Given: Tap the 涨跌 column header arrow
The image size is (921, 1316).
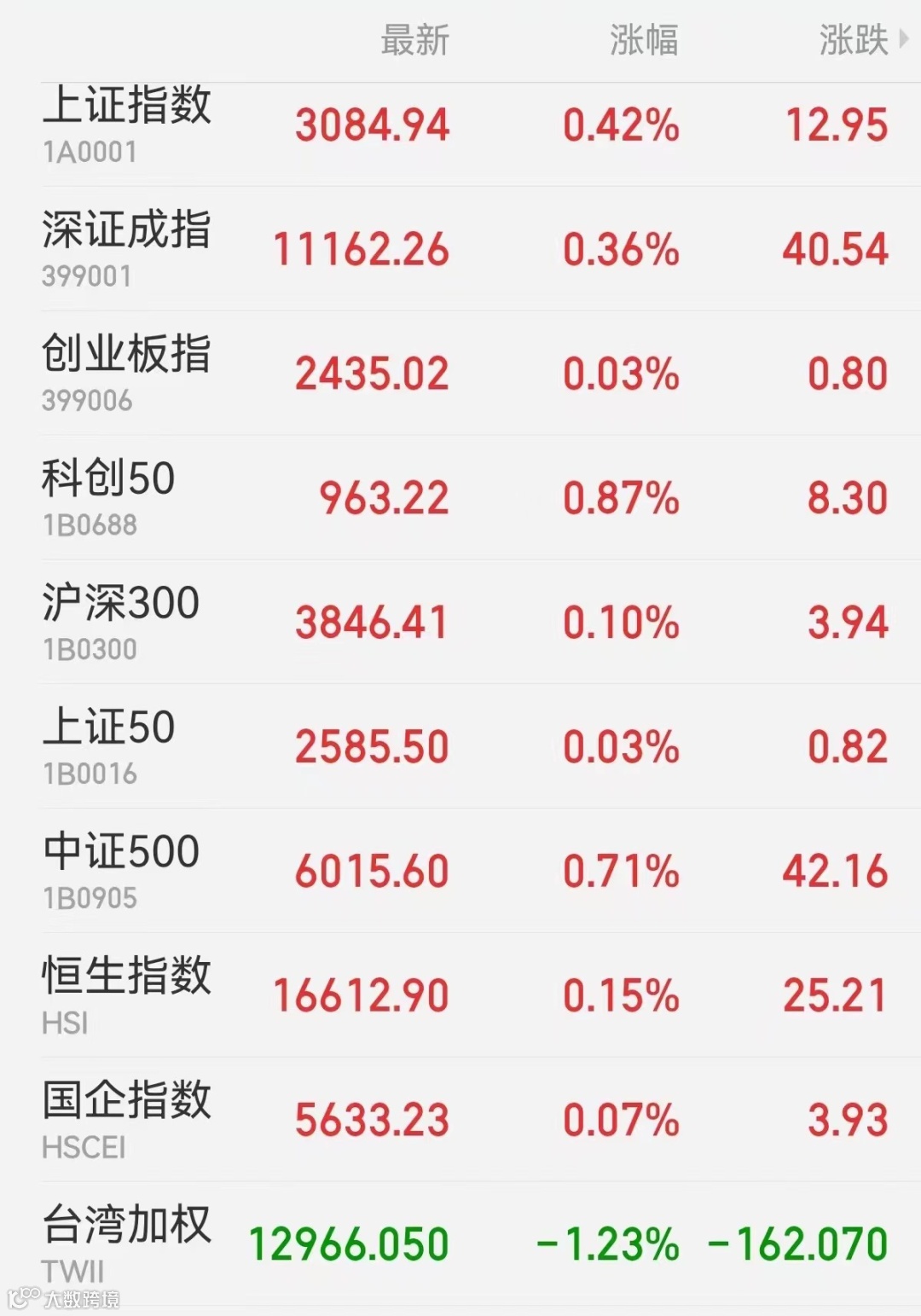Looking at the screenshot, I should coord(904,39).
